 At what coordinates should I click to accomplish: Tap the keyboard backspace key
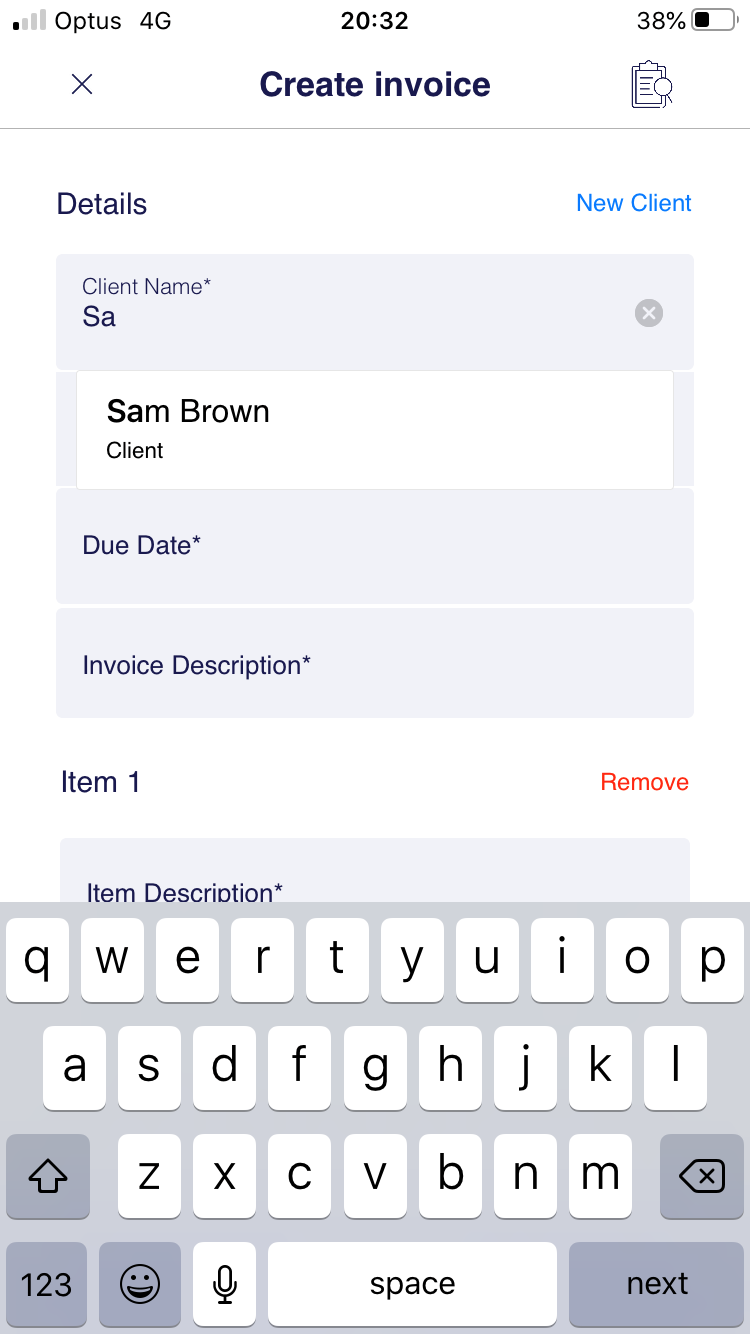pyautogui.click(x=702, y=1176)
